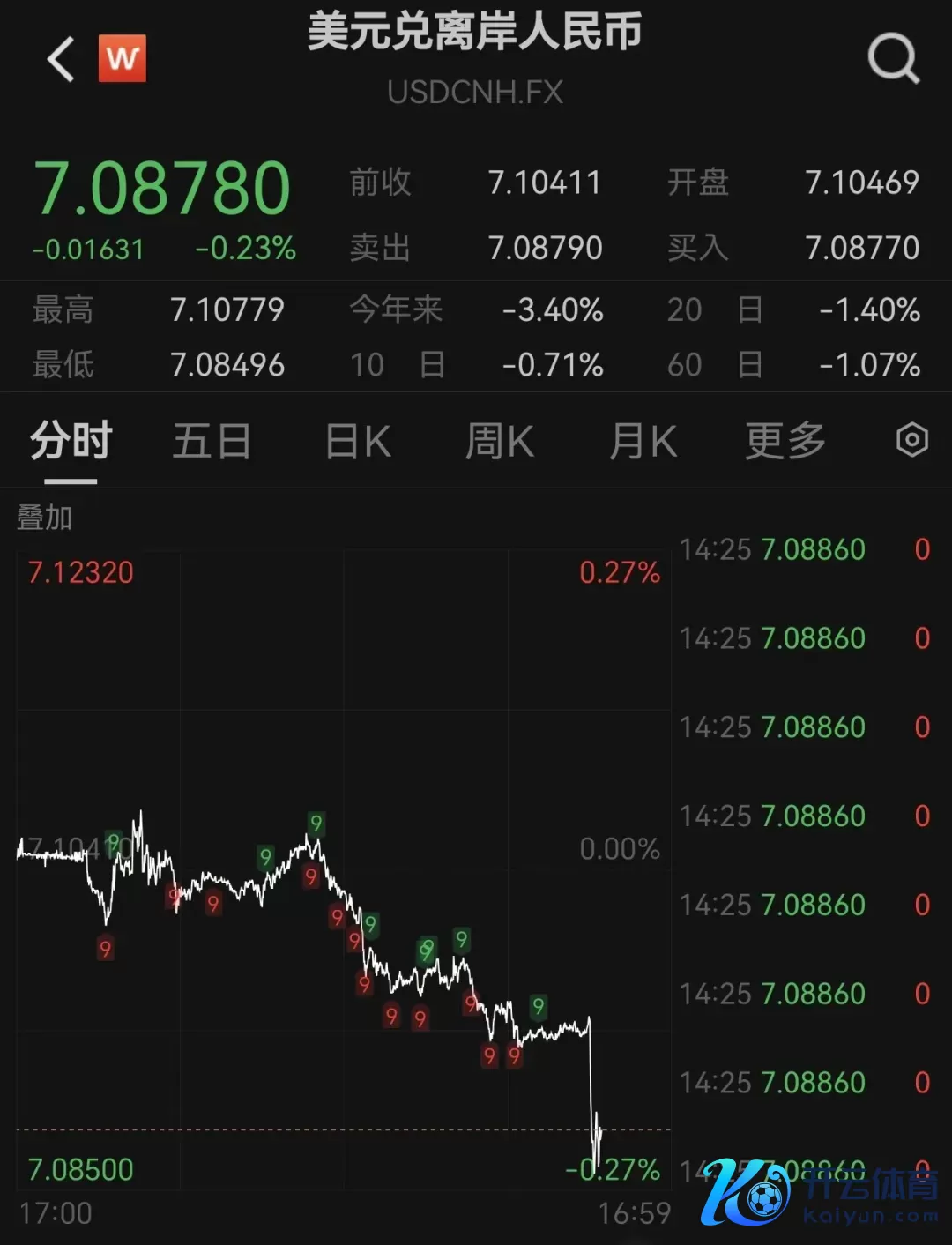Image resolution: width=952 pixels, height=1245 pixels.
Task: Select the 日K chart tab
Action: point(357,441)
